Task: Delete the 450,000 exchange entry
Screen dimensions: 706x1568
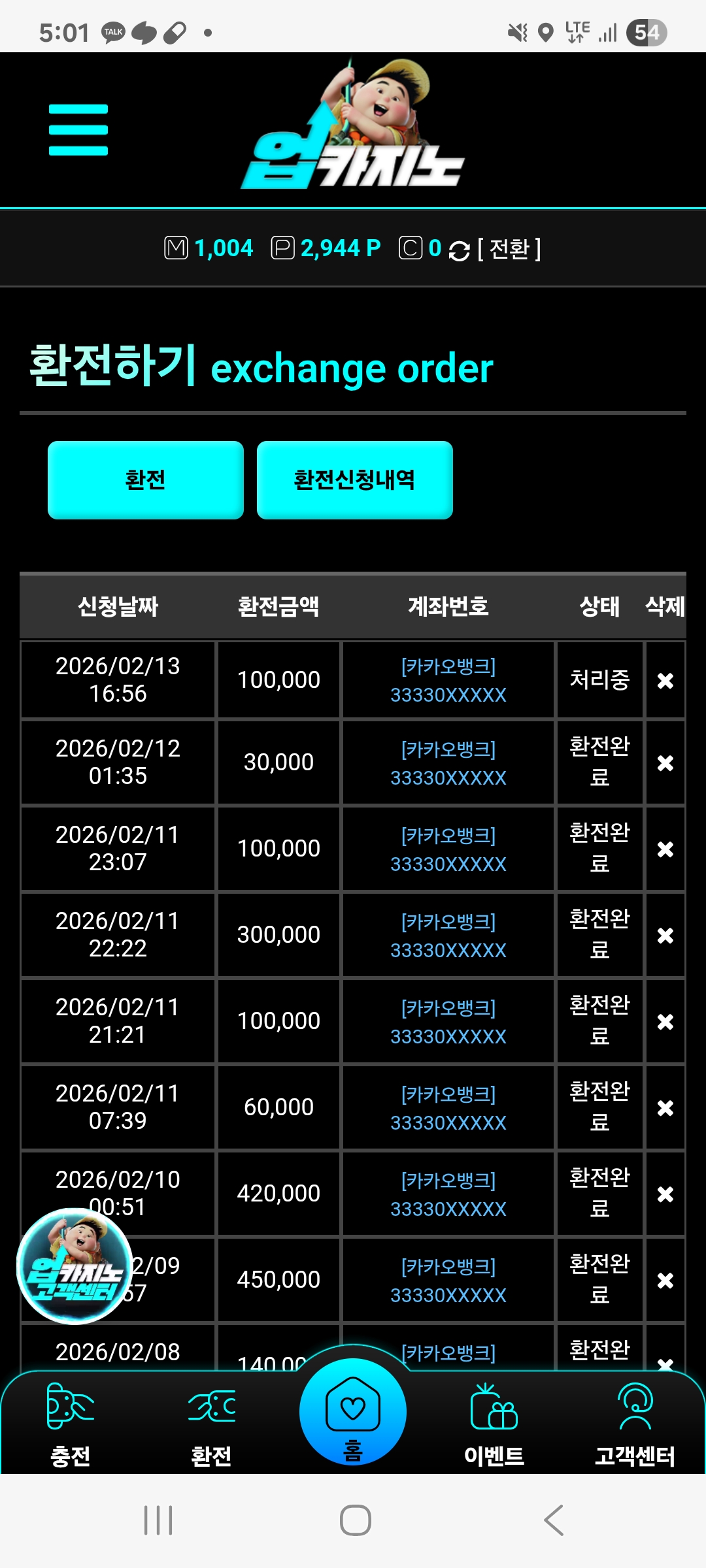Action: coord(665,1281)
